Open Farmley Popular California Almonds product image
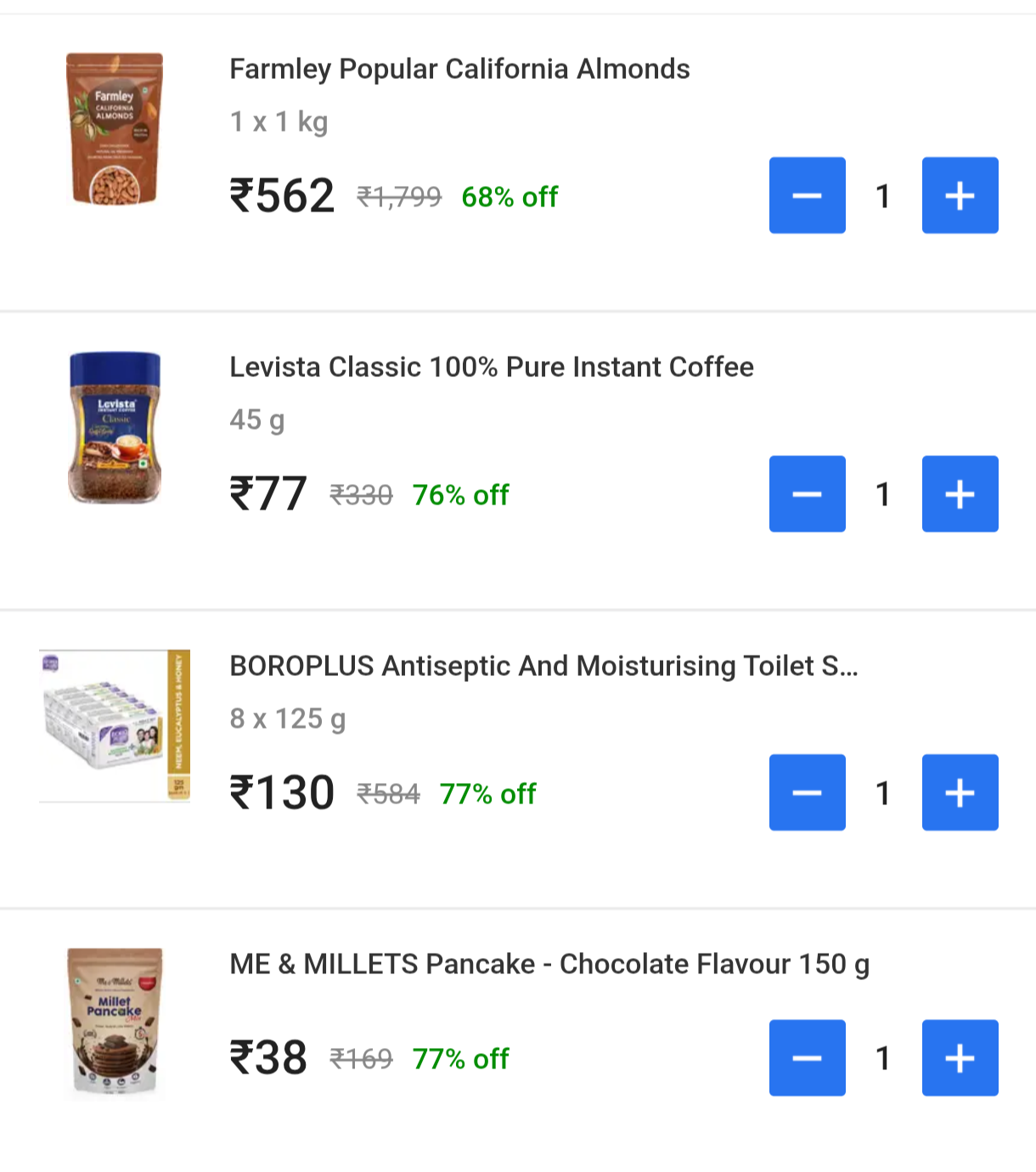Screen dimensions: 1036x1172 (115, 129)
